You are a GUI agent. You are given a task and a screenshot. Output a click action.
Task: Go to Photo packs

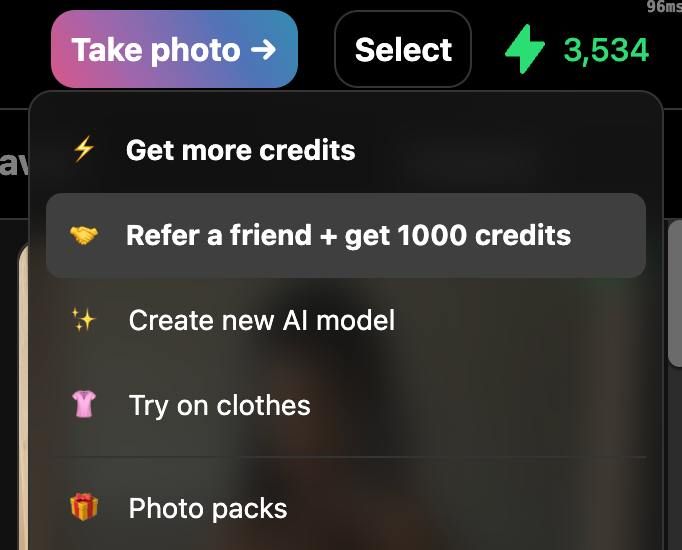click(208, 509)
